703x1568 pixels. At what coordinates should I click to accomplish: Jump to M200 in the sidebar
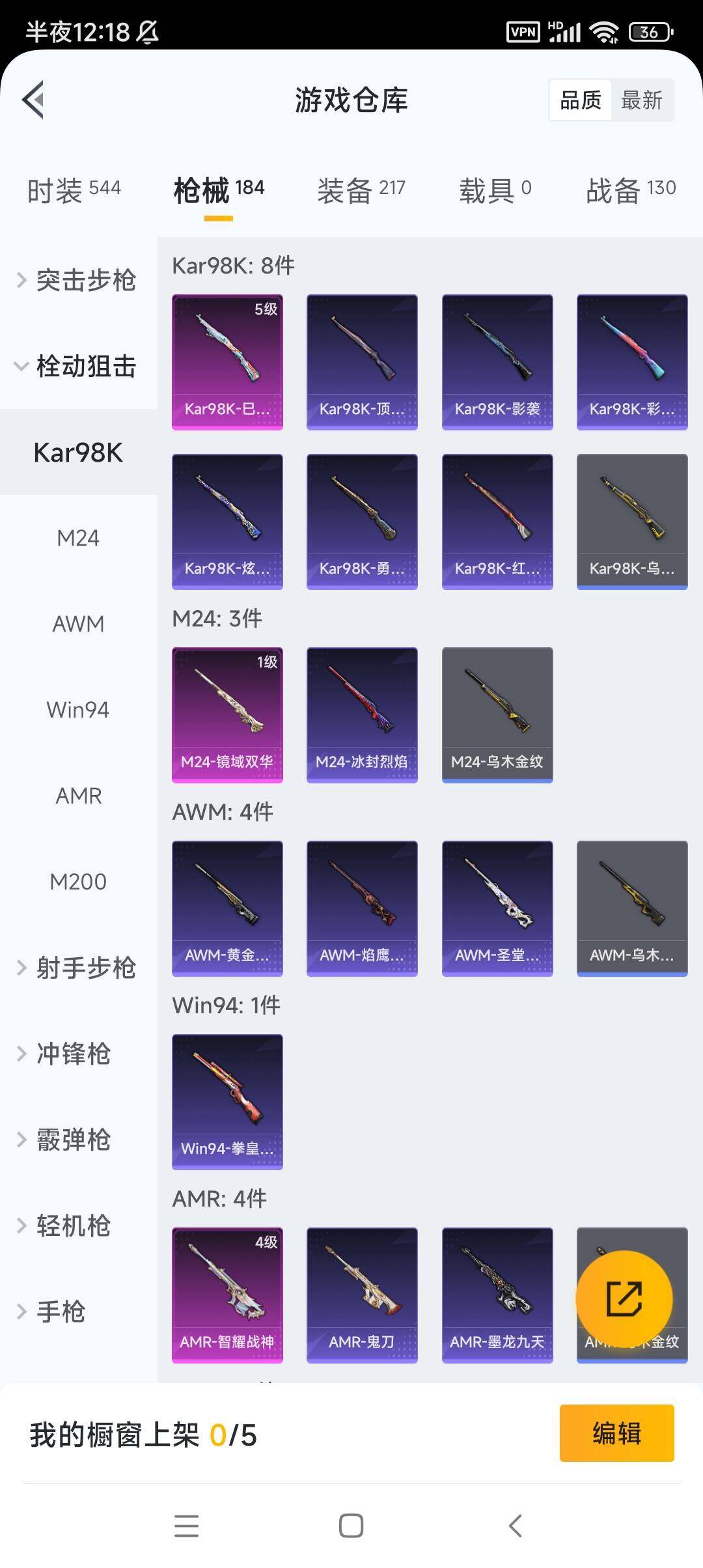(78, 882)
